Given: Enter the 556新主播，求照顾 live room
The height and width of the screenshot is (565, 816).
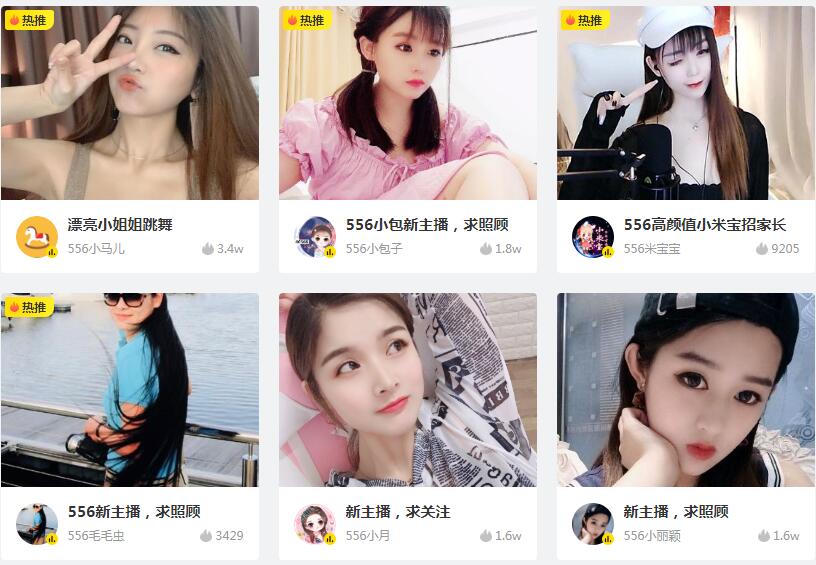Looking at the screenshot, I should (x=130, y=390).
